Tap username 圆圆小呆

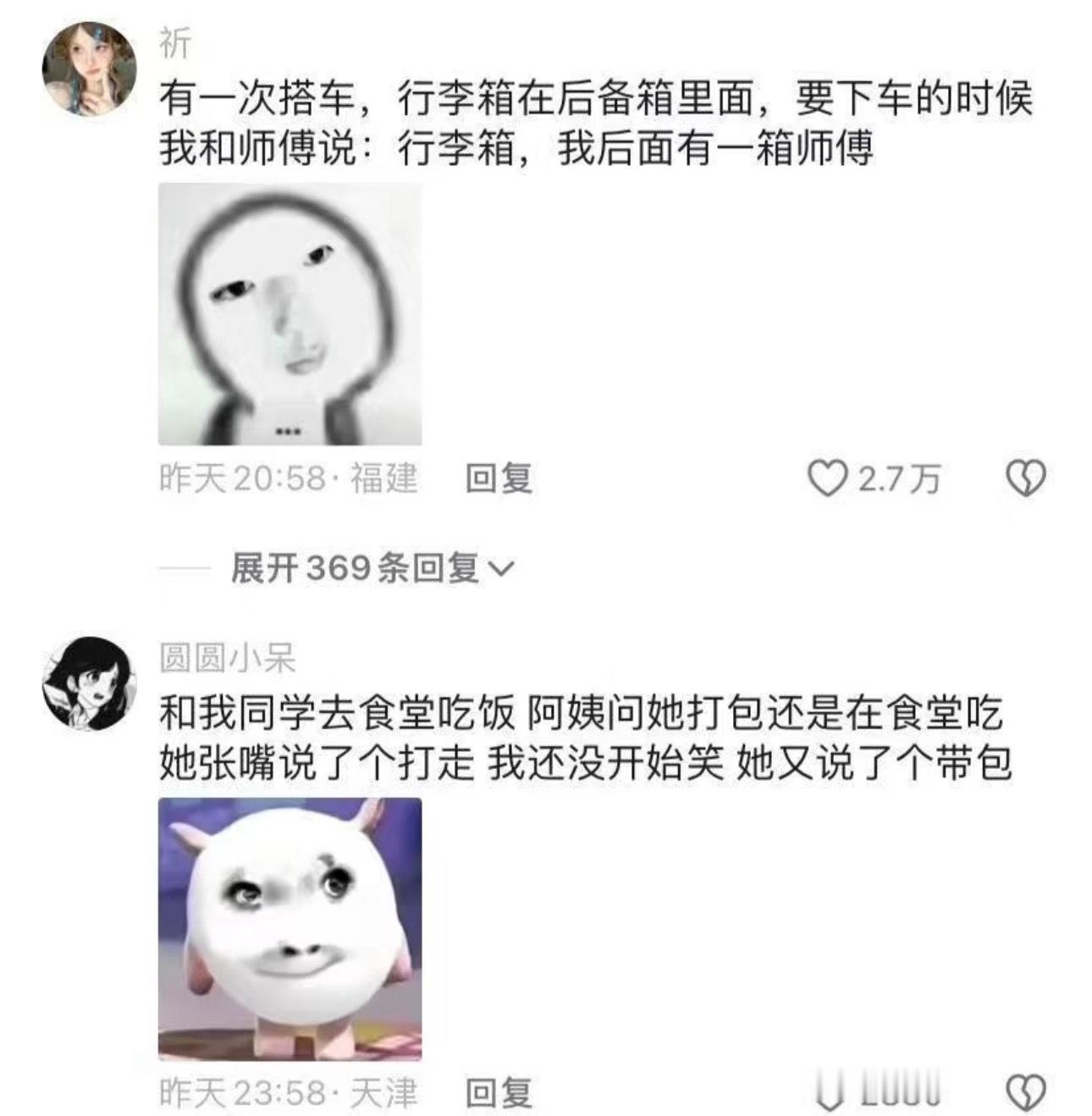coord(227,658)
